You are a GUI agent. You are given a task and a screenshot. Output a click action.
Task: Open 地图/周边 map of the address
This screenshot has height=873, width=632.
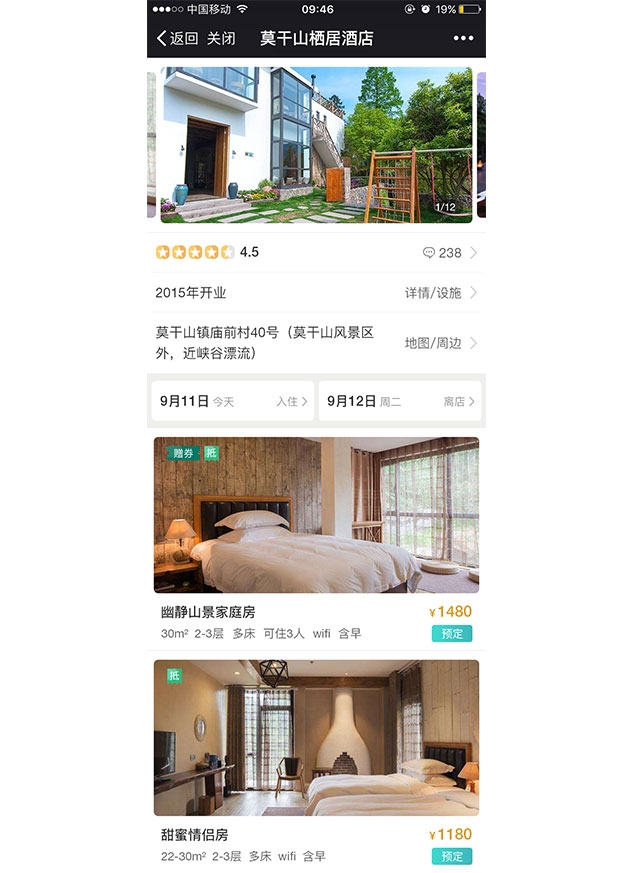[440, 343]
